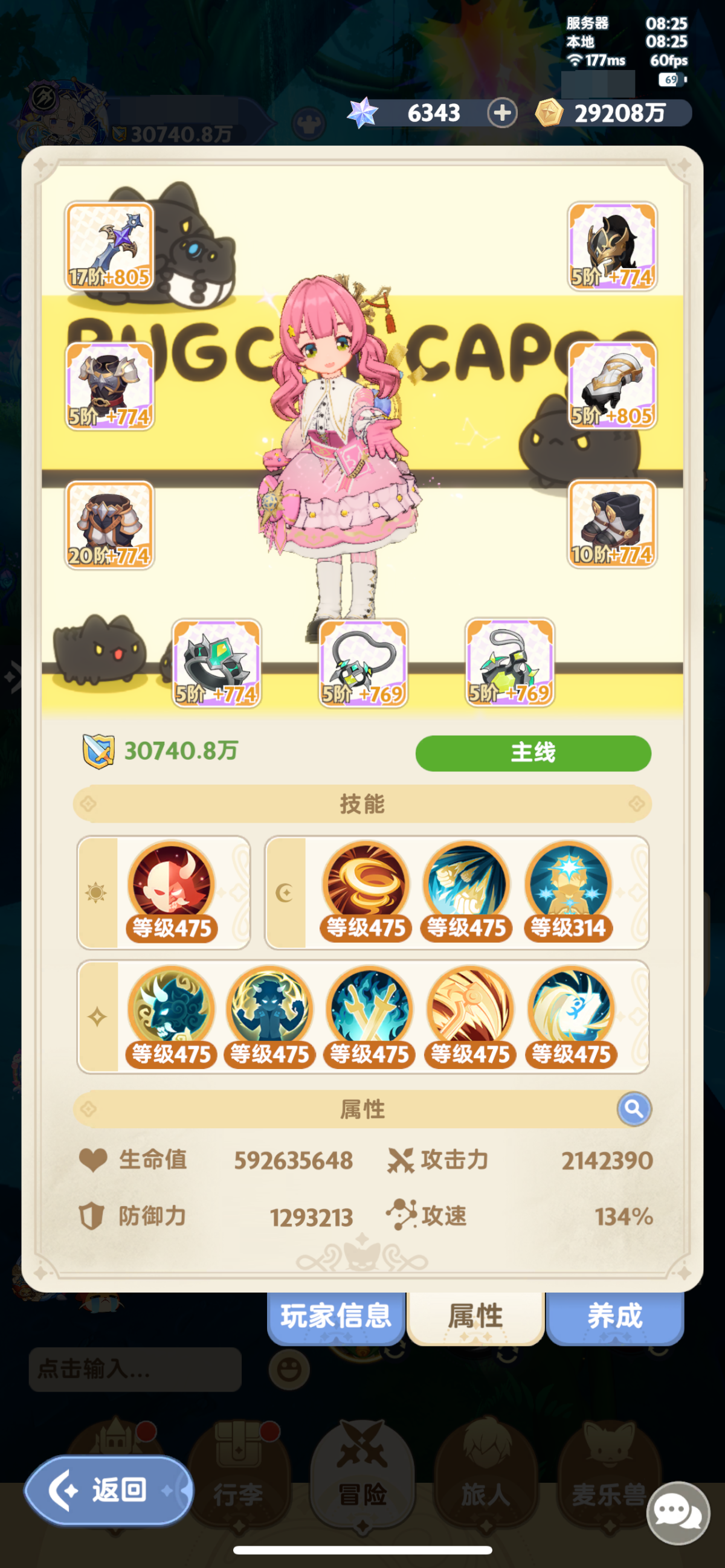Screen dimensions: 725x1568
Task: Open the helmet slot 5阶+774
Action: [x=612, y=246]
